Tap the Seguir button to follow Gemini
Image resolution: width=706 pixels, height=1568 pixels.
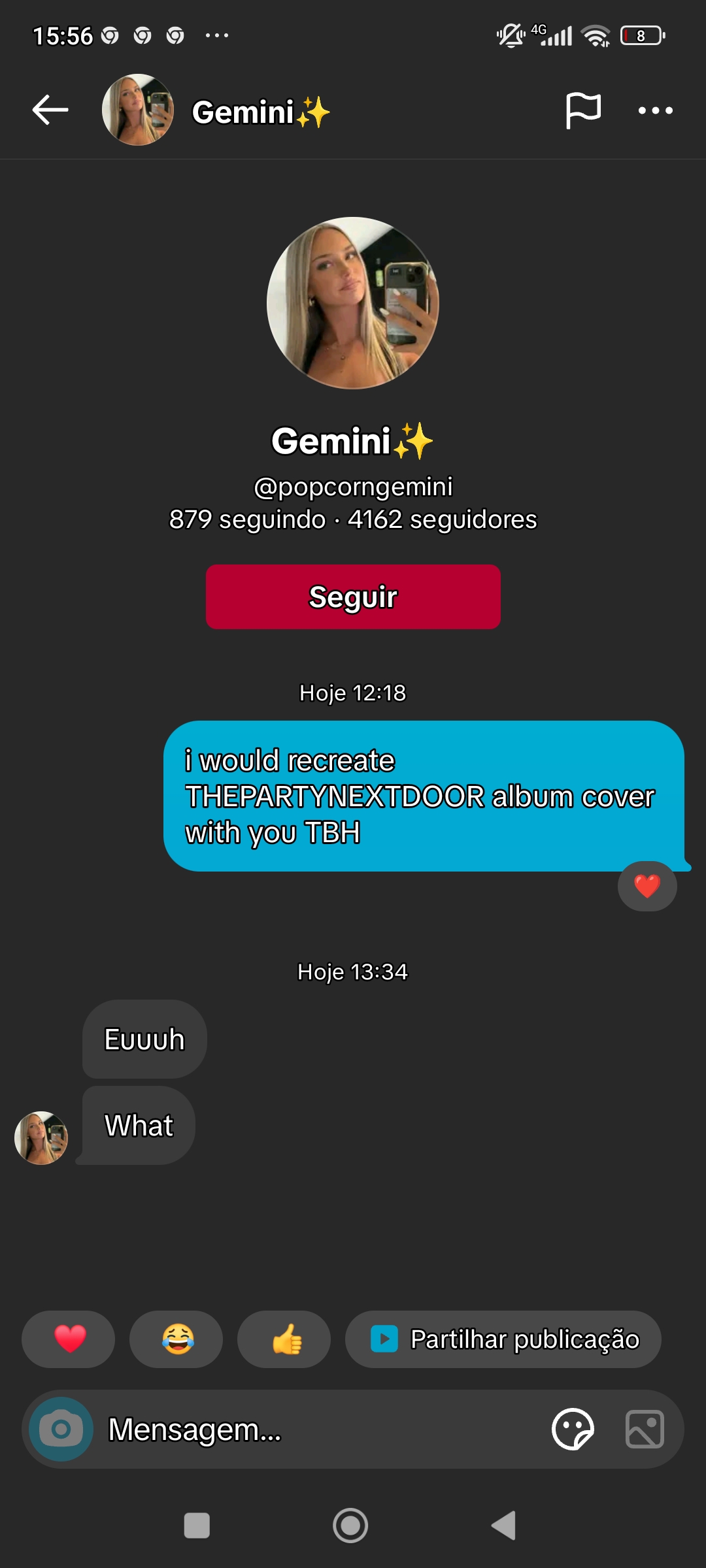[x=353, y=596]
